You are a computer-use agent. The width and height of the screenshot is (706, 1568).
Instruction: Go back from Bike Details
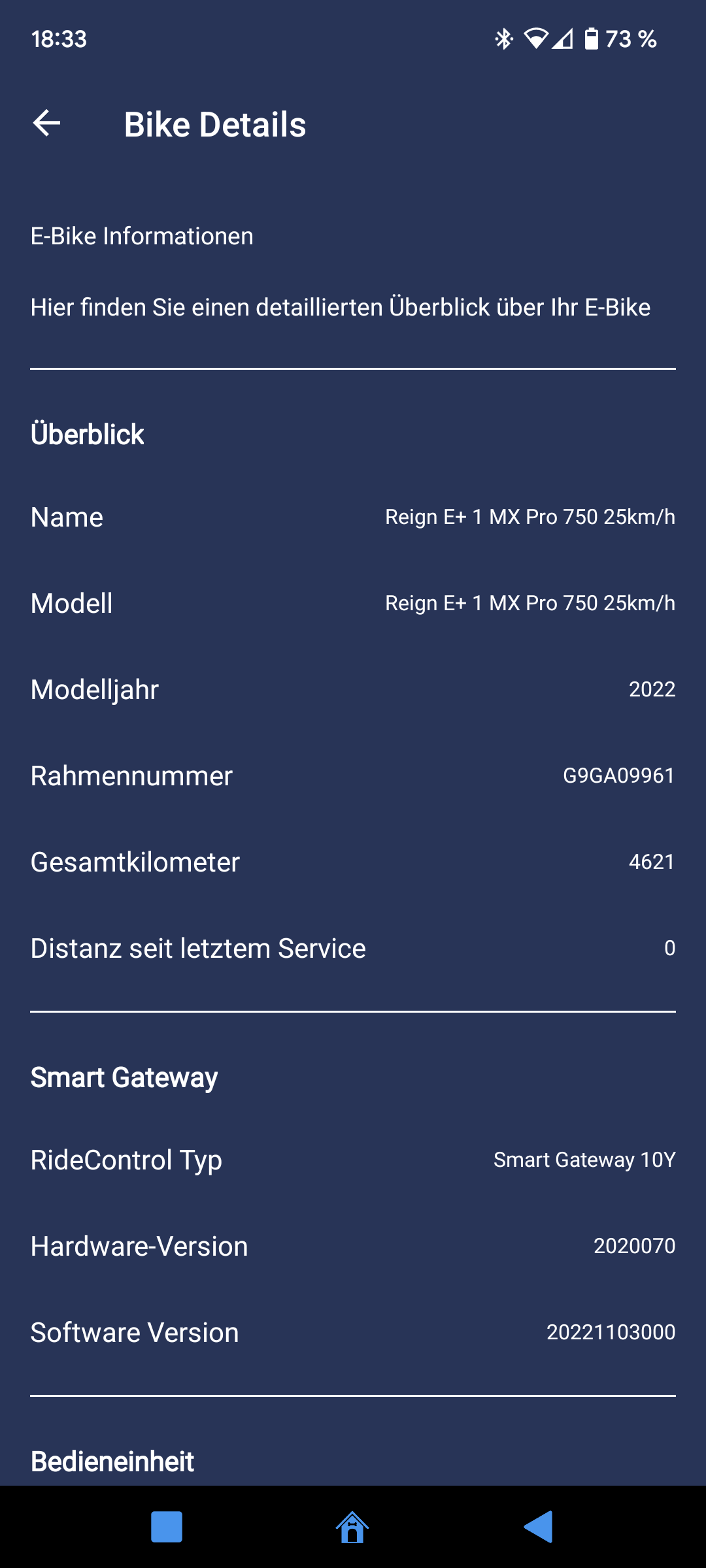pos(46,123)
